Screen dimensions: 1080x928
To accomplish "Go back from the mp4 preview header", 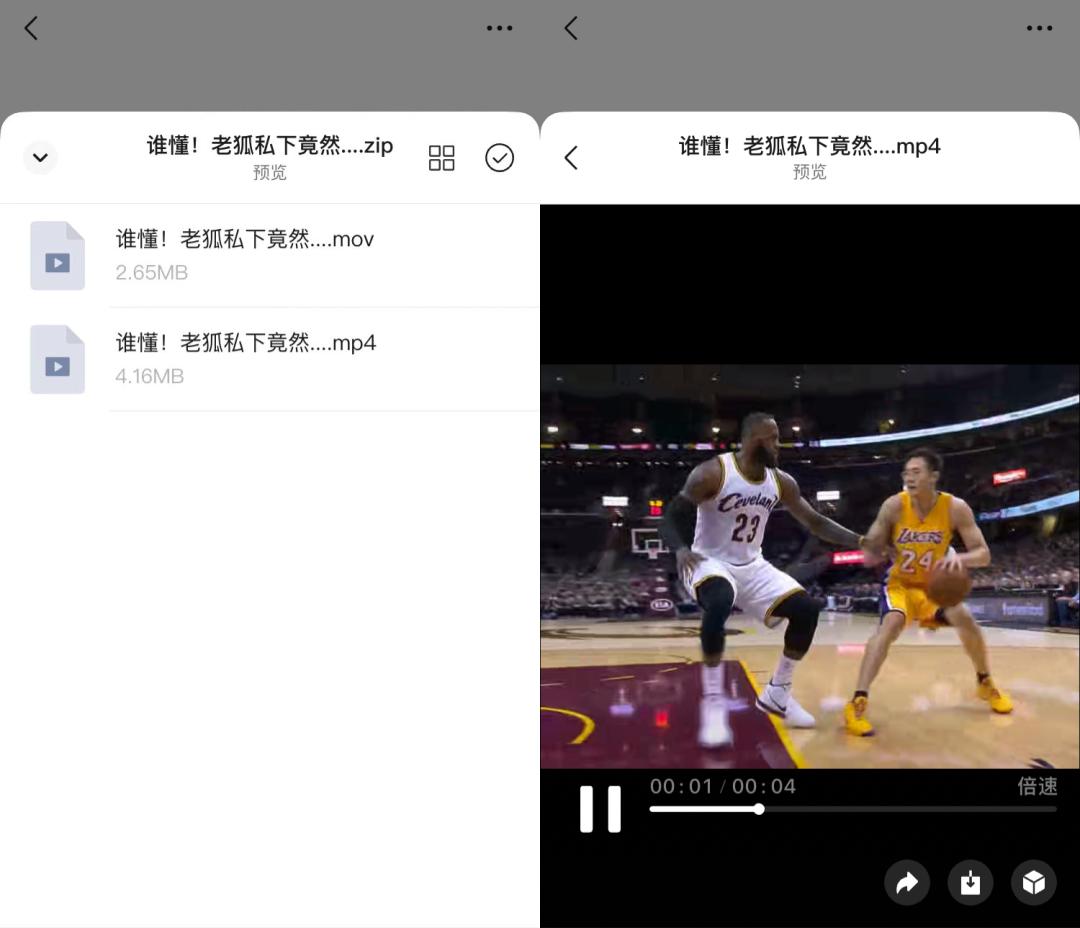I will (x=571, y=158).
